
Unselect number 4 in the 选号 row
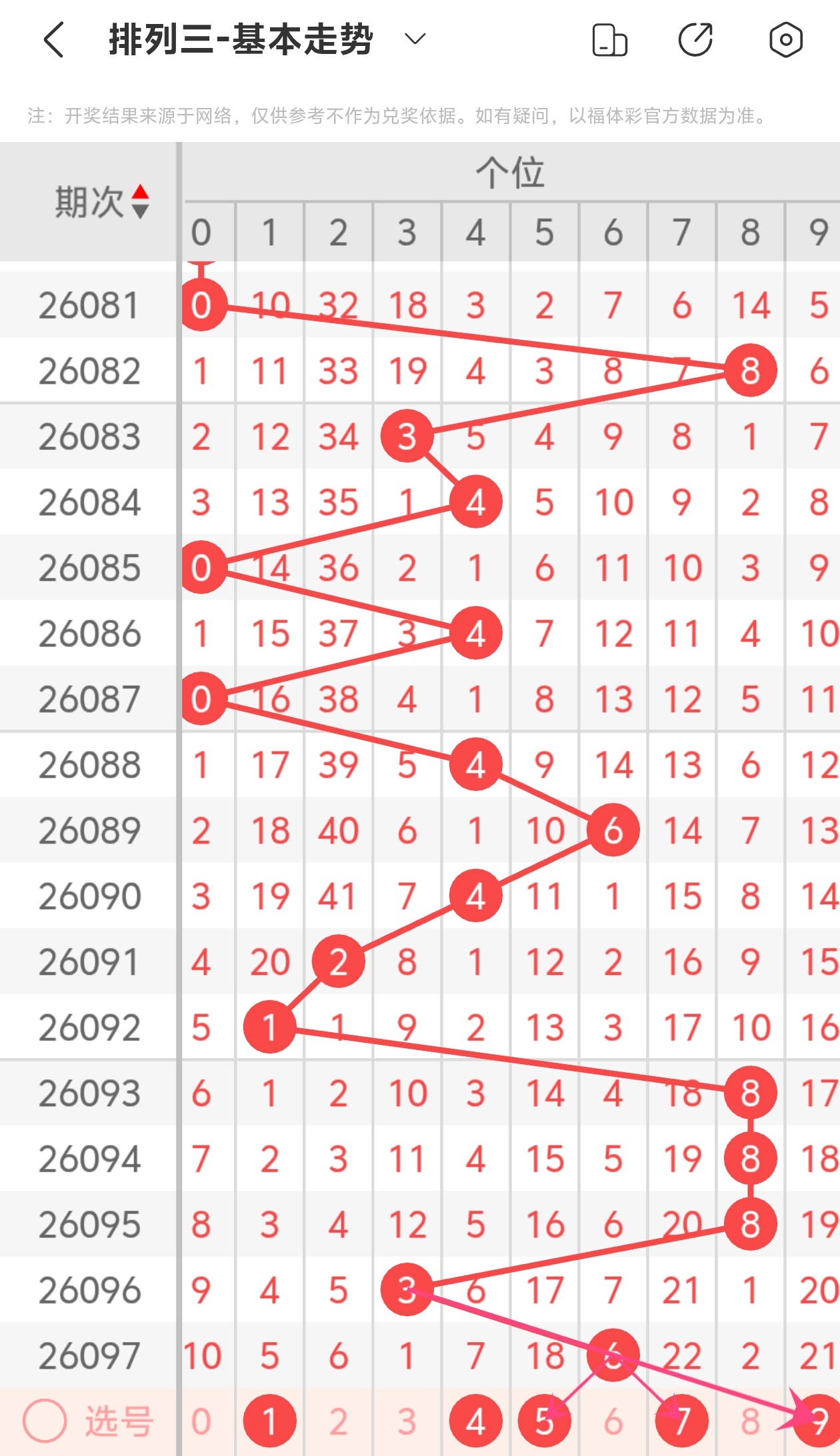476,1422
